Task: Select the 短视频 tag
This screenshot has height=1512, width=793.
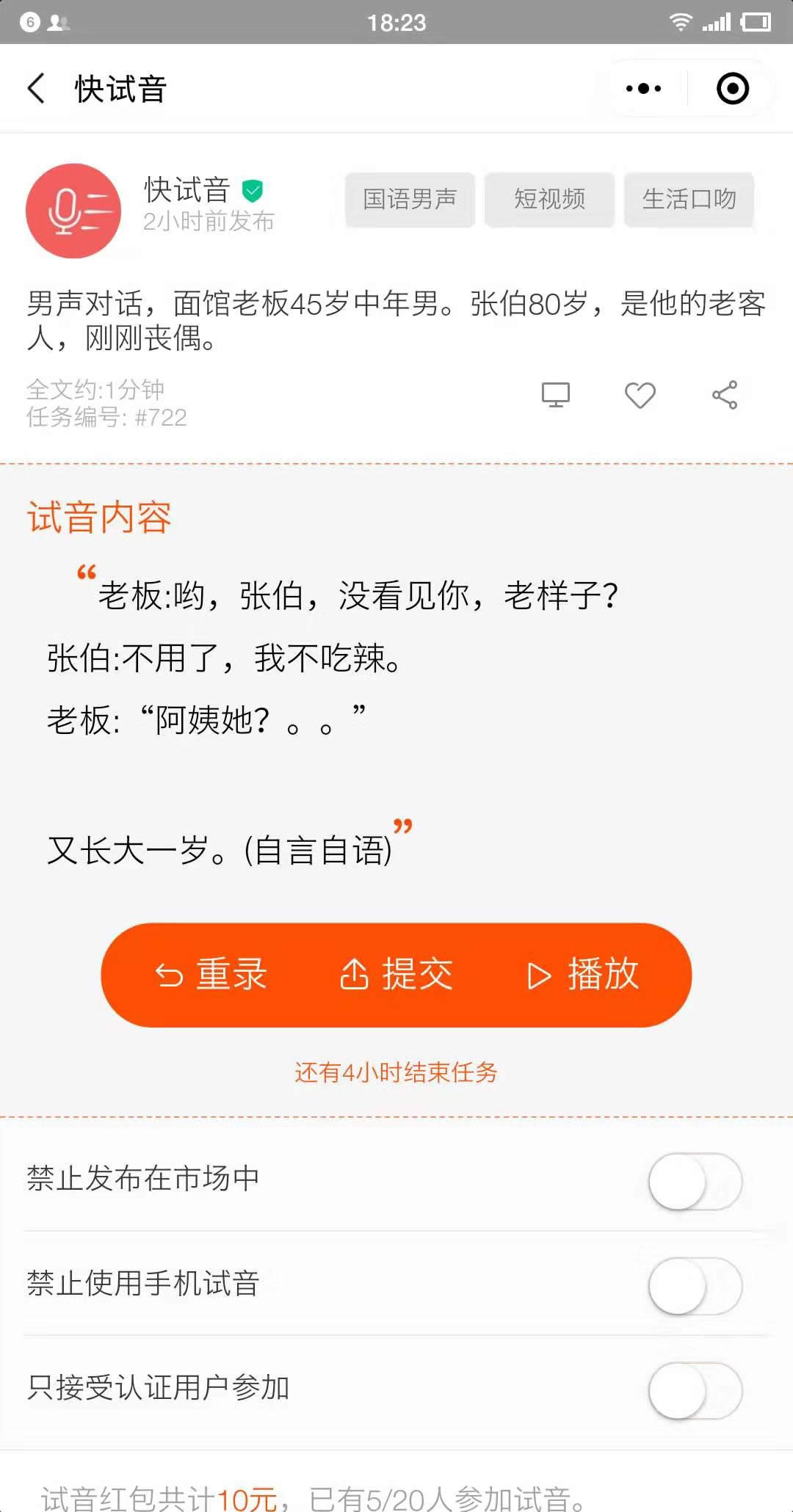Action: tap(549, 200)
